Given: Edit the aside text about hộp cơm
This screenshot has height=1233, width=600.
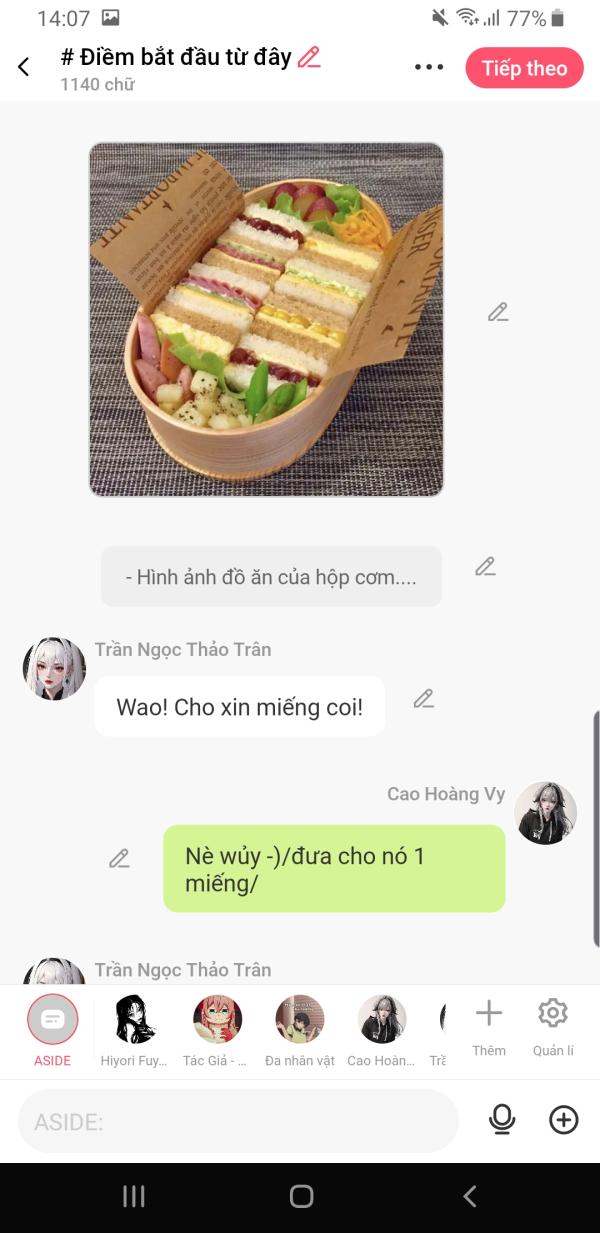Looking at the screenshot, I should [485, 567].
